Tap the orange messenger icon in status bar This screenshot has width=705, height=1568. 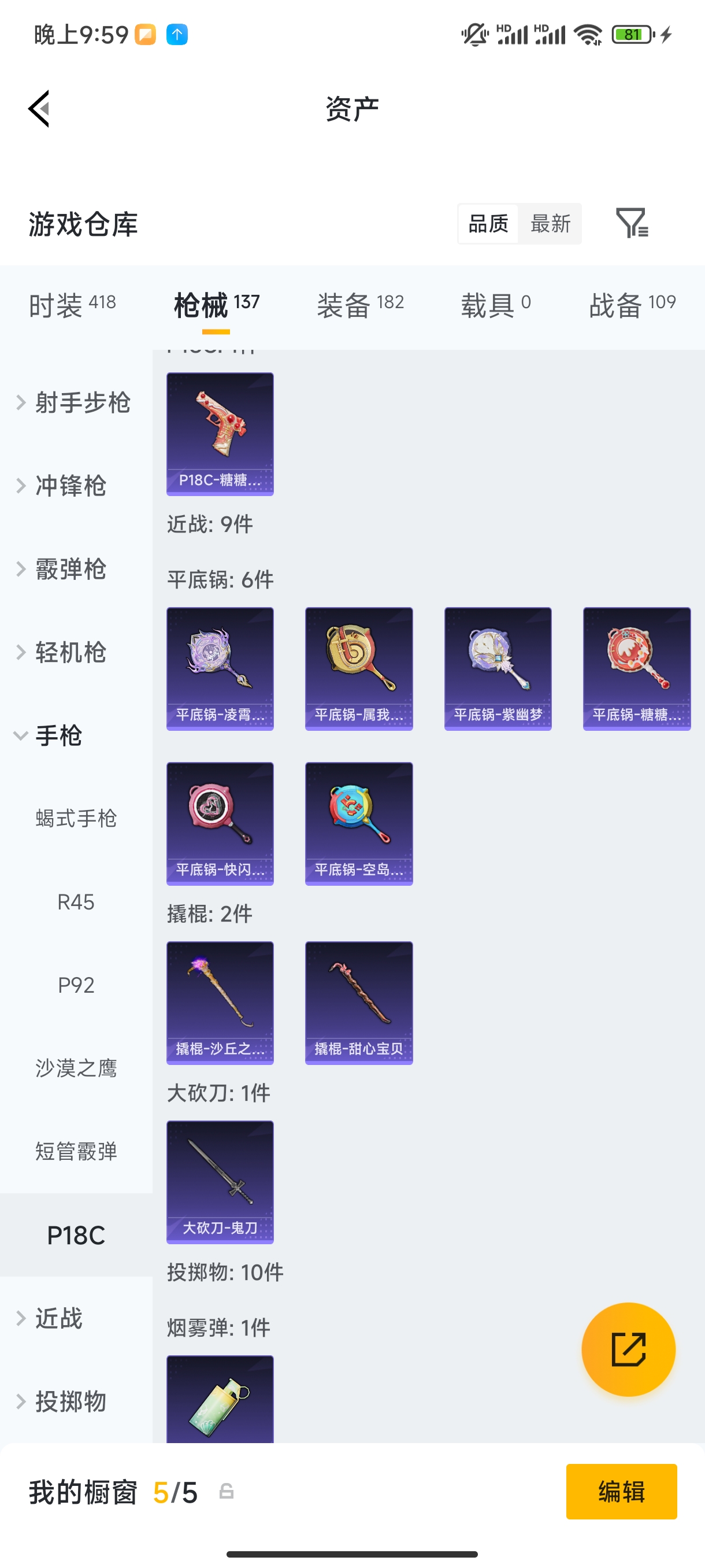[x=144, y=35]
